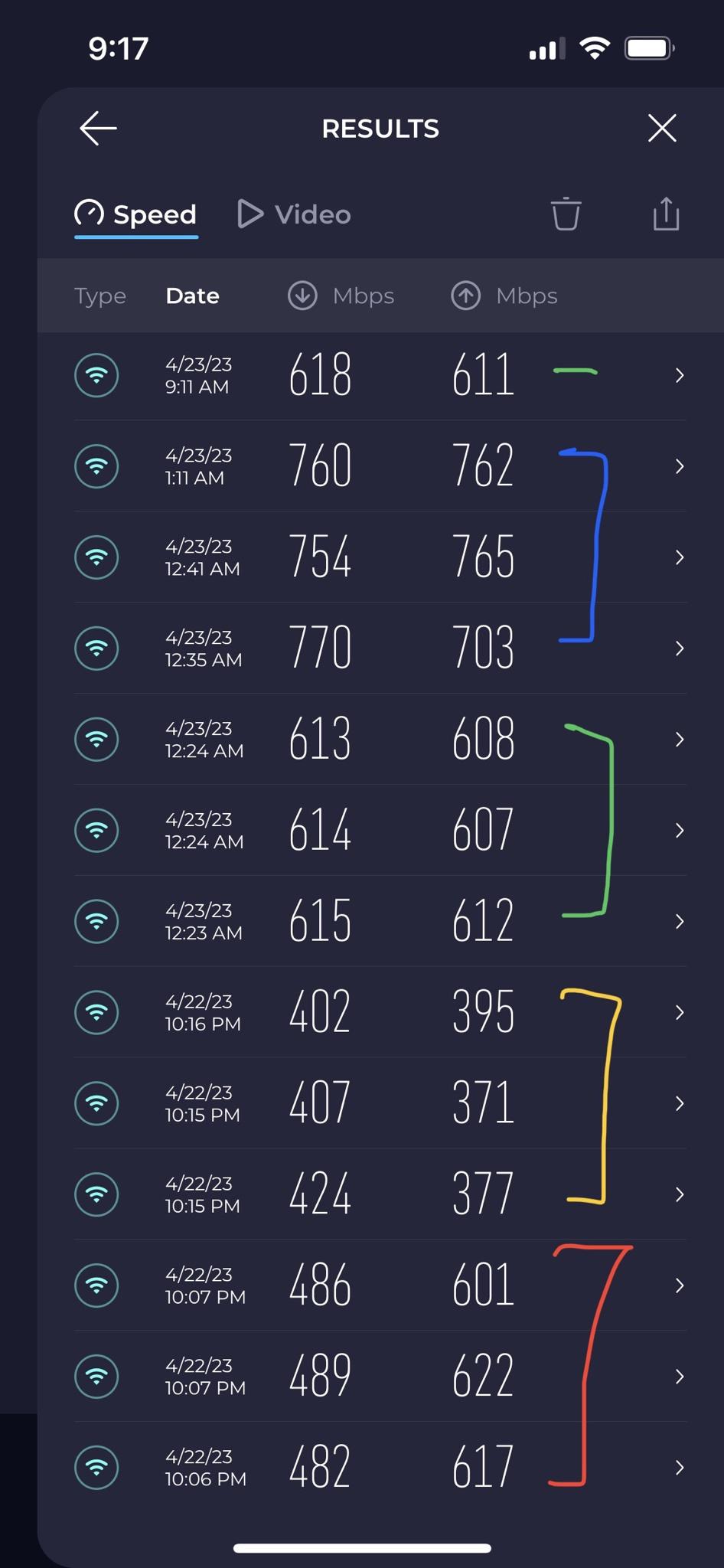Open the result showing 489 Mbps download
Screen dimensions: 724x1568
pos(380,1377)
